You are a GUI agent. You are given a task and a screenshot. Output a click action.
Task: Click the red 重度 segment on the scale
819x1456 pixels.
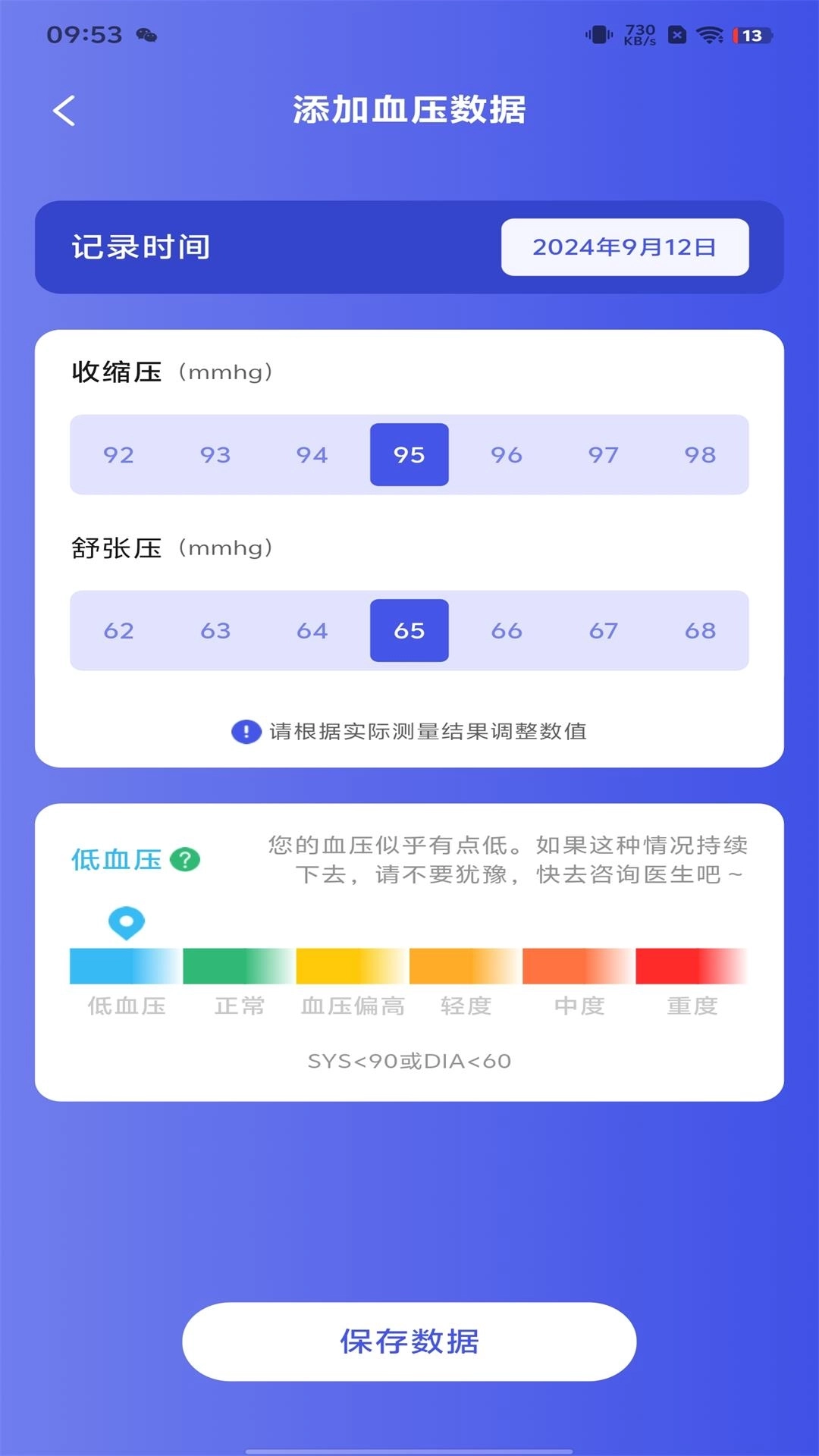tap(690, 966)
